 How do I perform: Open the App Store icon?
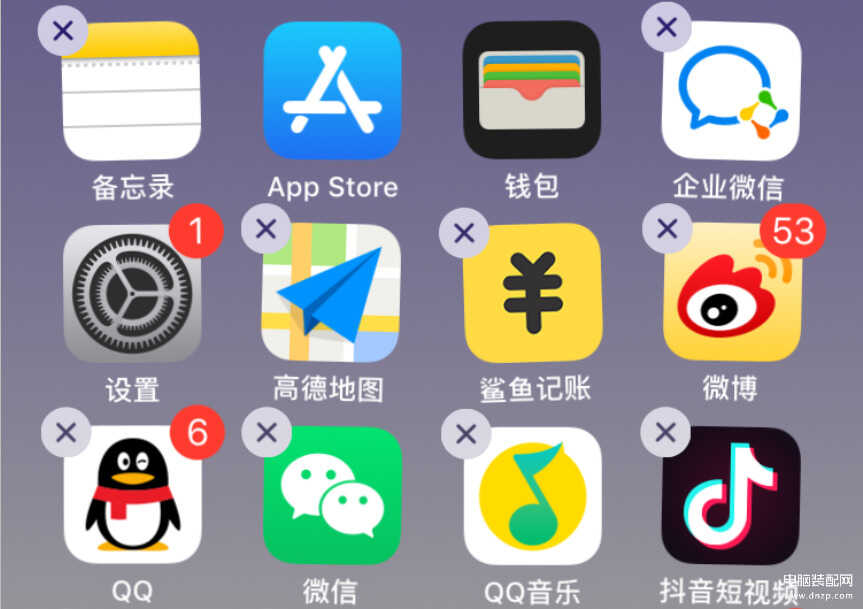coord(332,90)
